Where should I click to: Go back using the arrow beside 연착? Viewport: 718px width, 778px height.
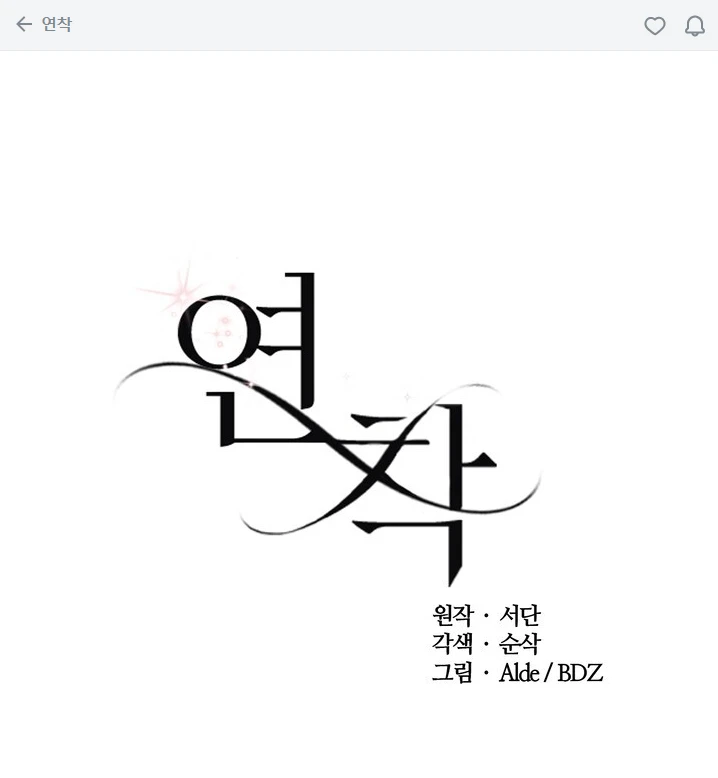[x=24, y=25]
